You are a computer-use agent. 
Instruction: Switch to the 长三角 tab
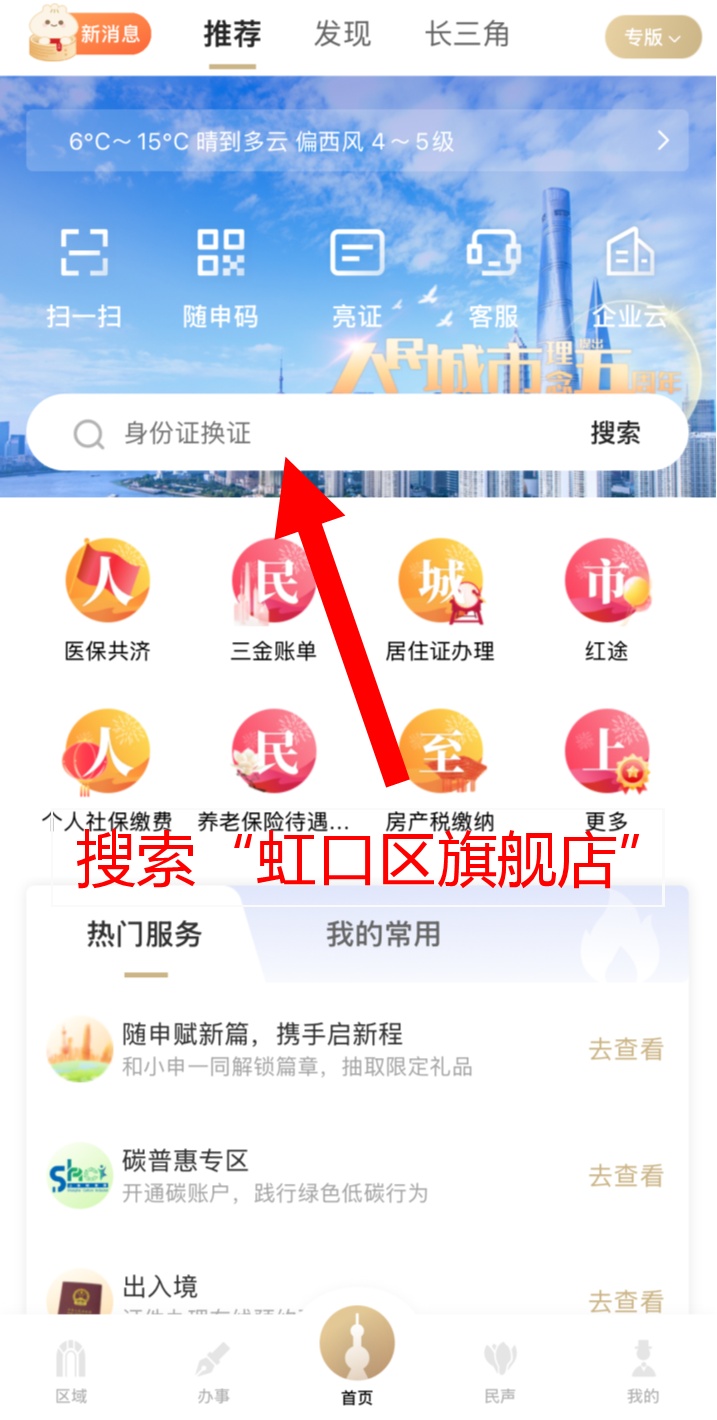(467, 35)
